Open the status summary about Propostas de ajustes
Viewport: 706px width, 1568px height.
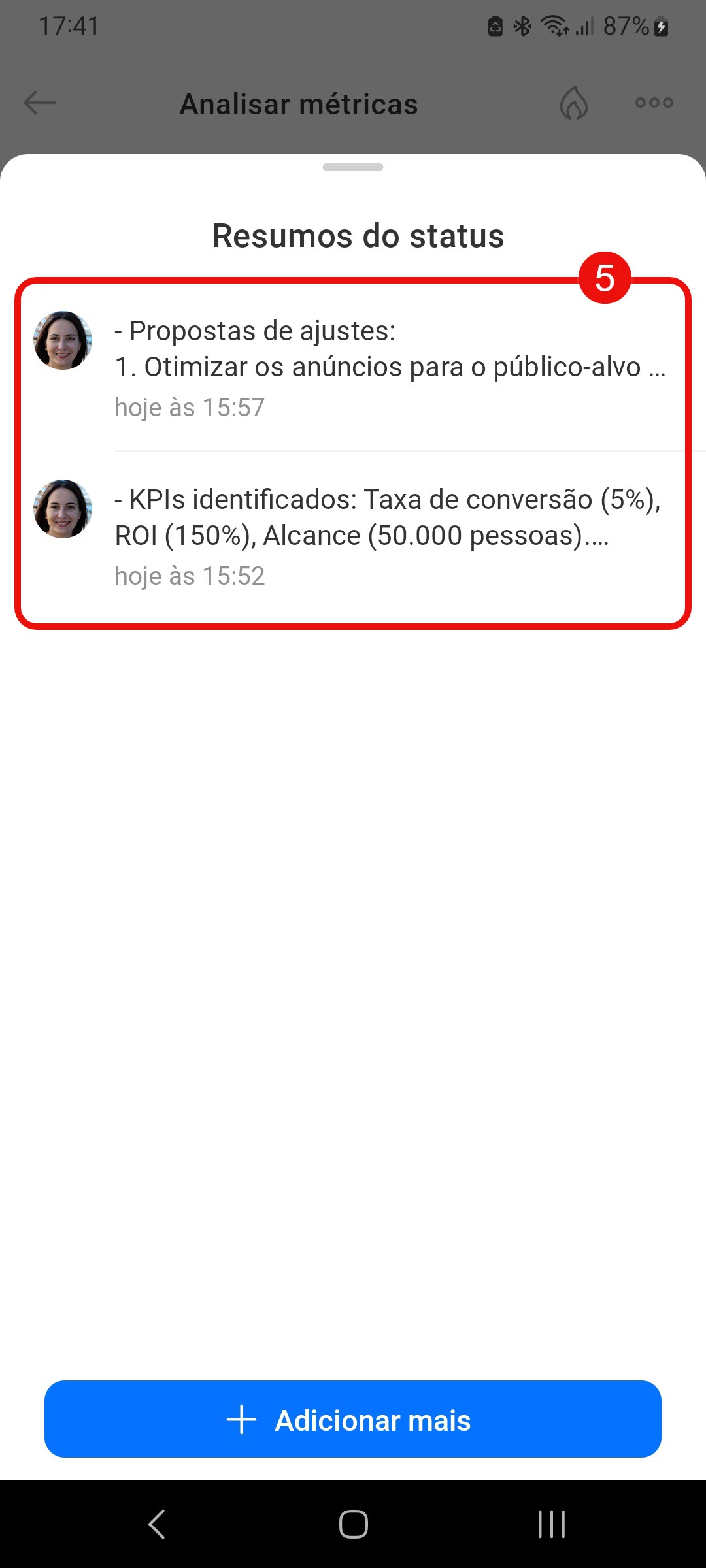coord(389,367)
